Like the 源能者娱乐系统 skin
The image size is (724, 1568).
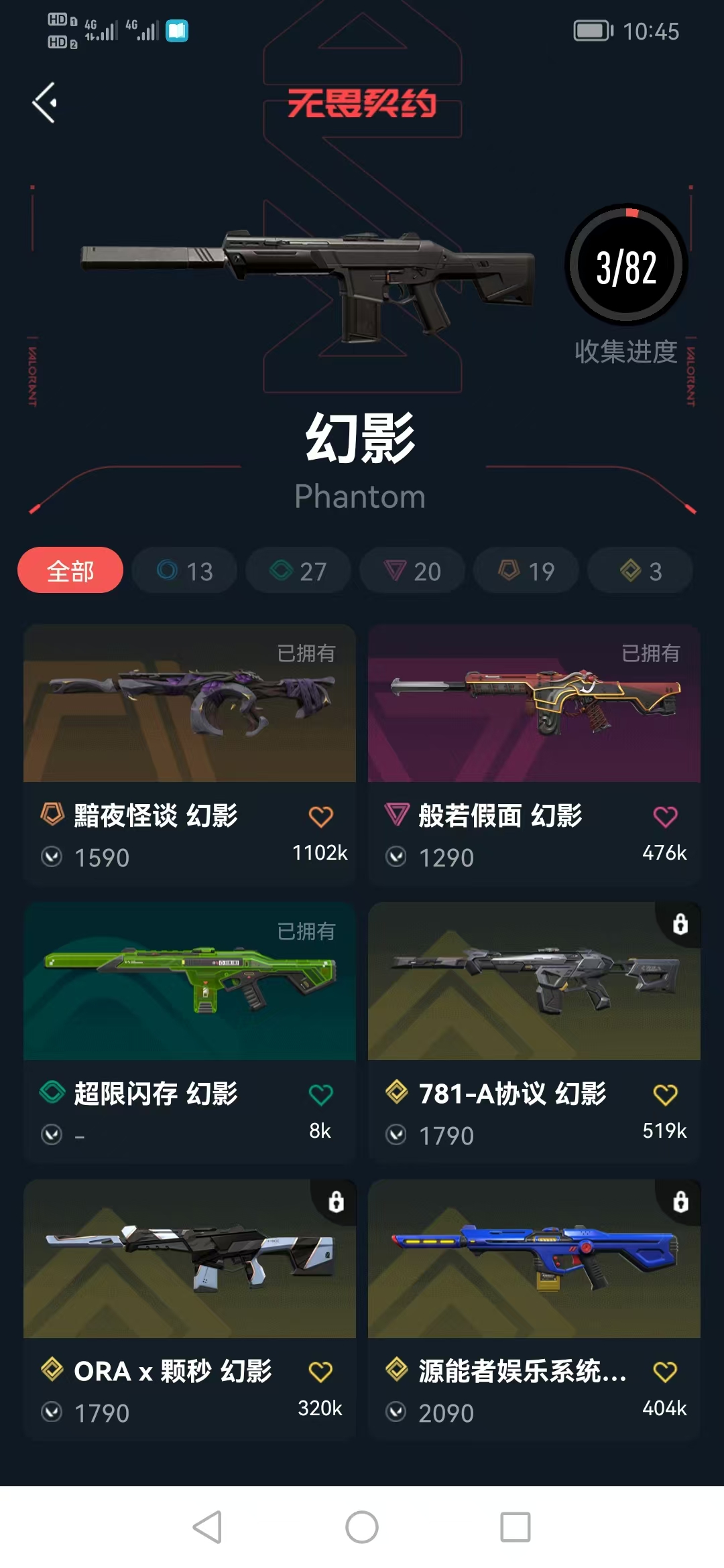pyautogui.click(x=665, y=1372)
